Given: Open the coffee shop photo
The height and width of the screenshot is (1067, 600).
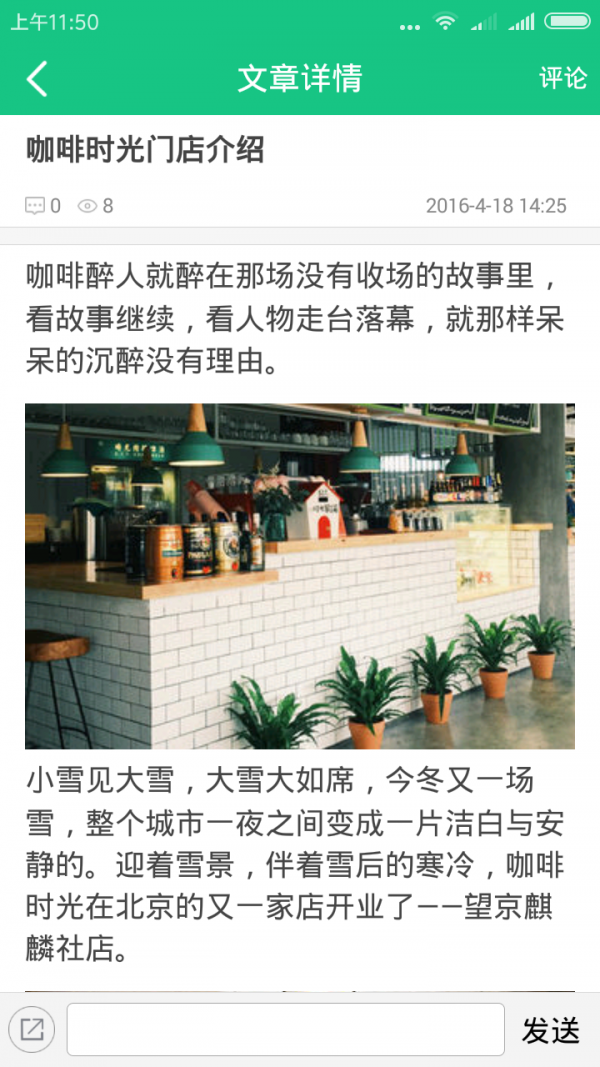Looking at the screenshot, I should pyautogui.click(x=300, y=576).
